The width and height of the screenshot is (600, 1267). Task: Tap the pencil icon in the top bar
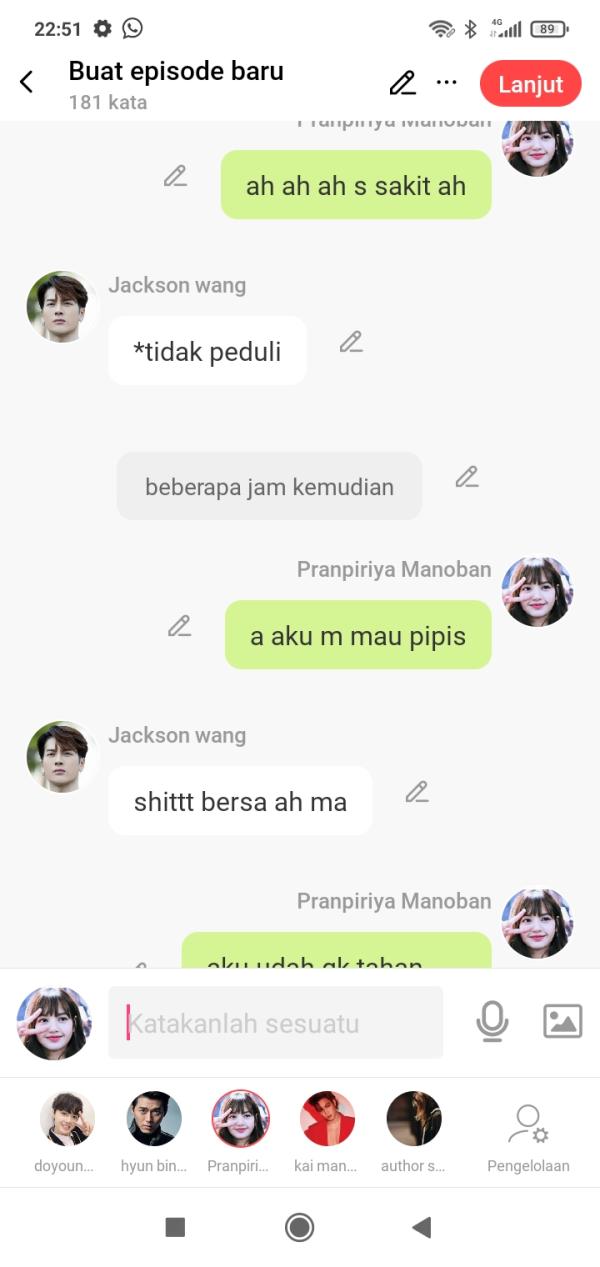tap(402, 83)
